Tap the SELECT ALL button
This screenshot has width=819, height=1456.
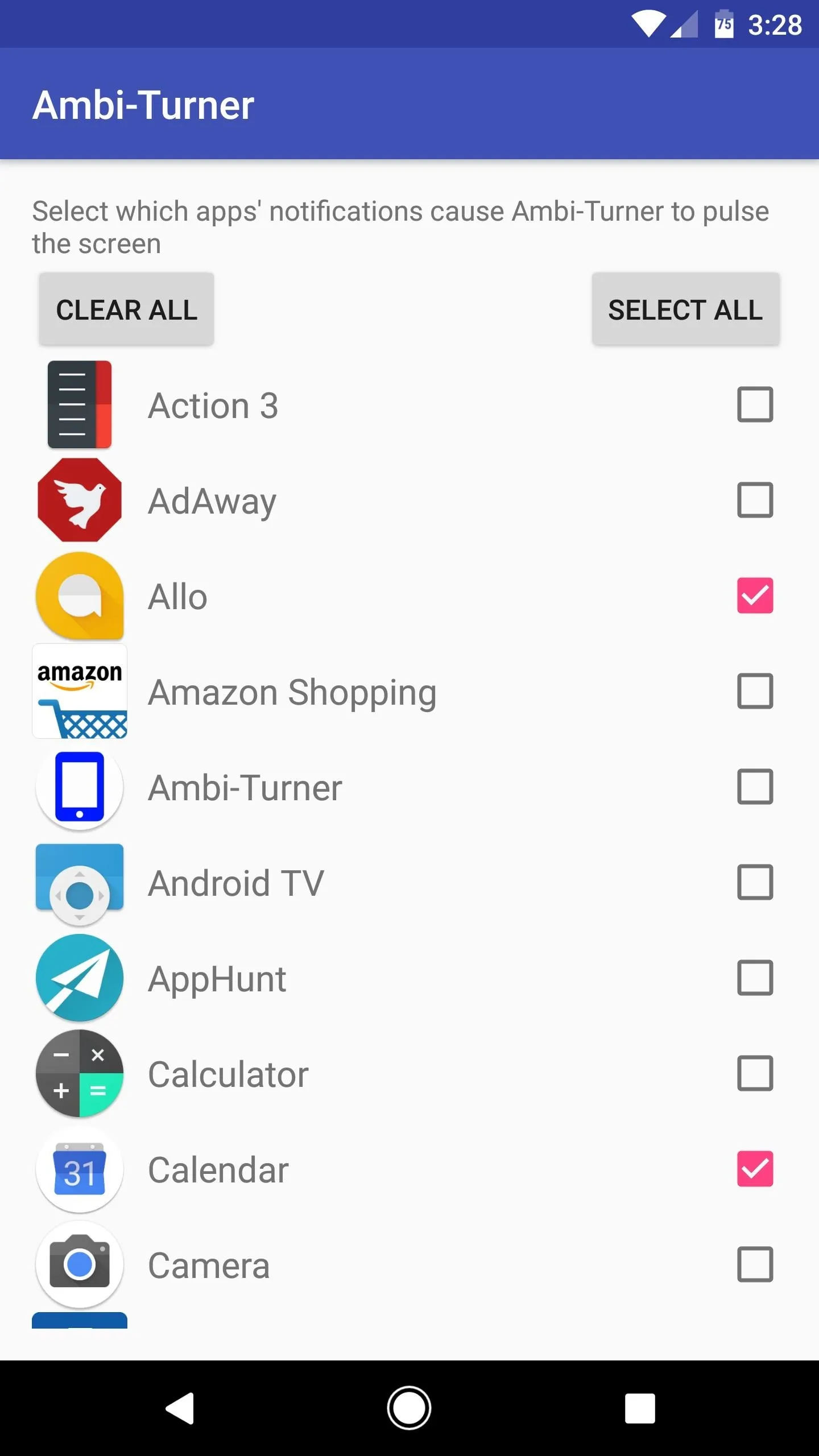(x=685, y=309)
